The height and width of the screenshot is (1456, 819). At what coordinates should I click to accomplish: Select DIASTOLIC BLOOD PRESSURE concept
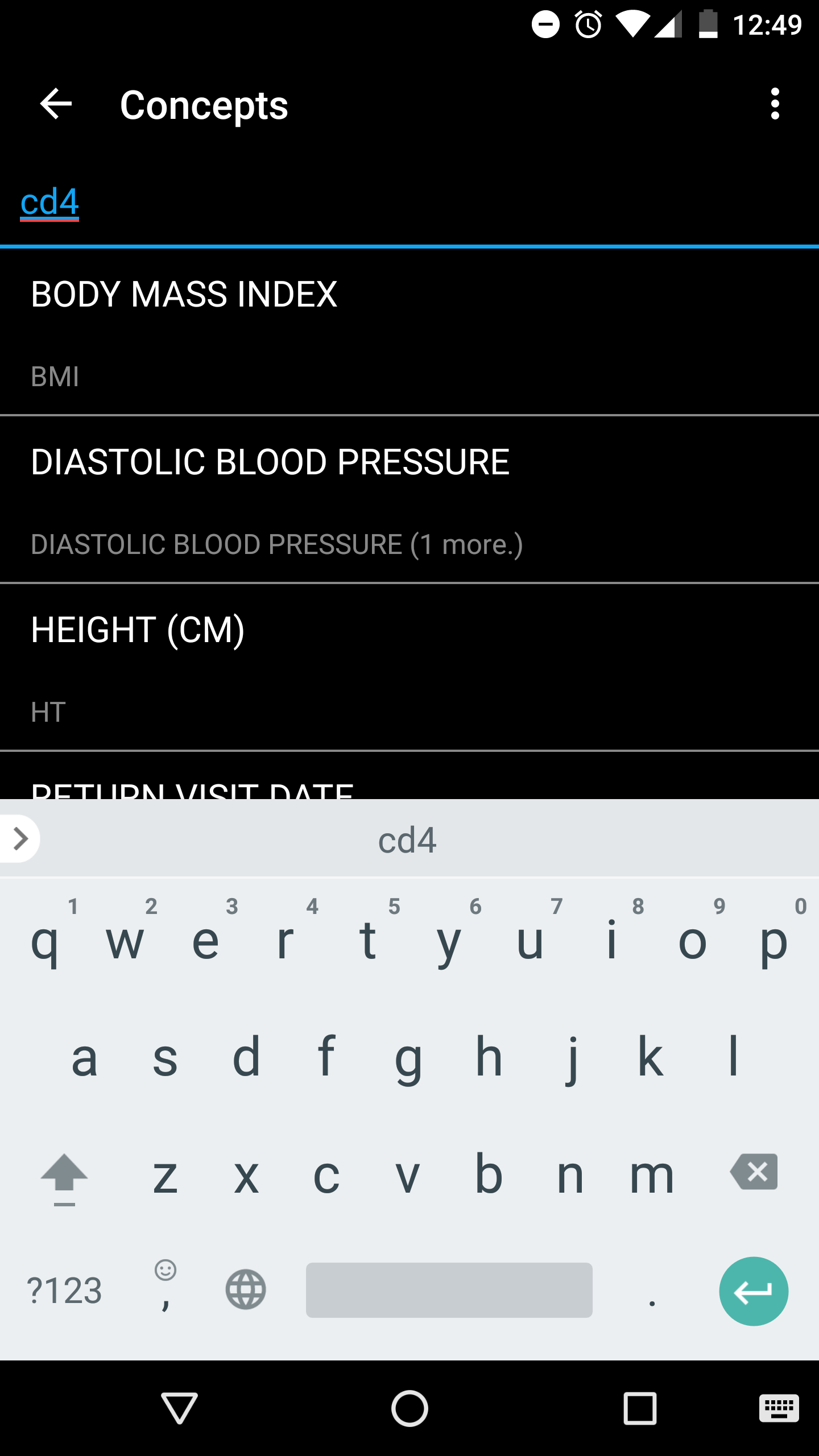(409, 500)
